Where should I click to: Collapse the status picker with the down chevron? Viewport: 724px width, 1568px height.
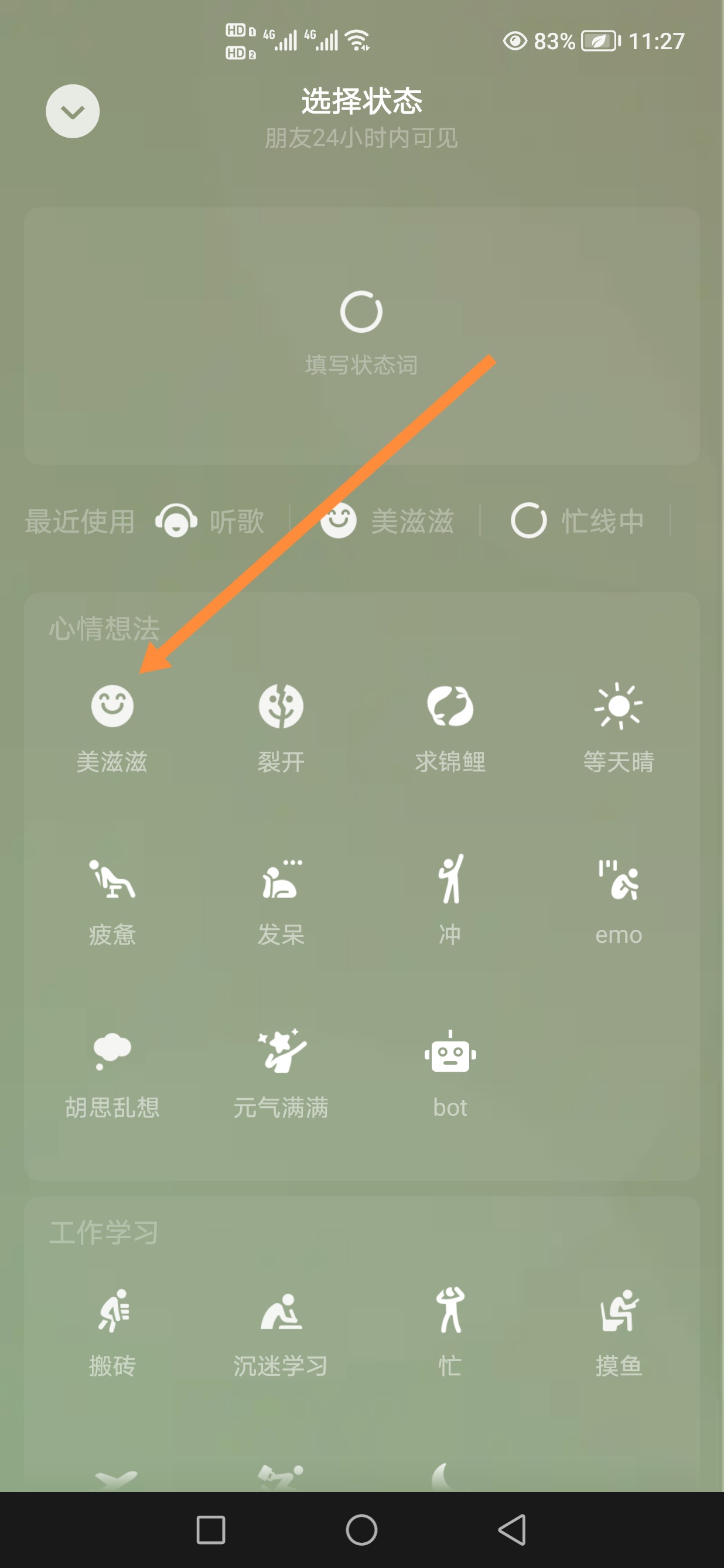73,111
